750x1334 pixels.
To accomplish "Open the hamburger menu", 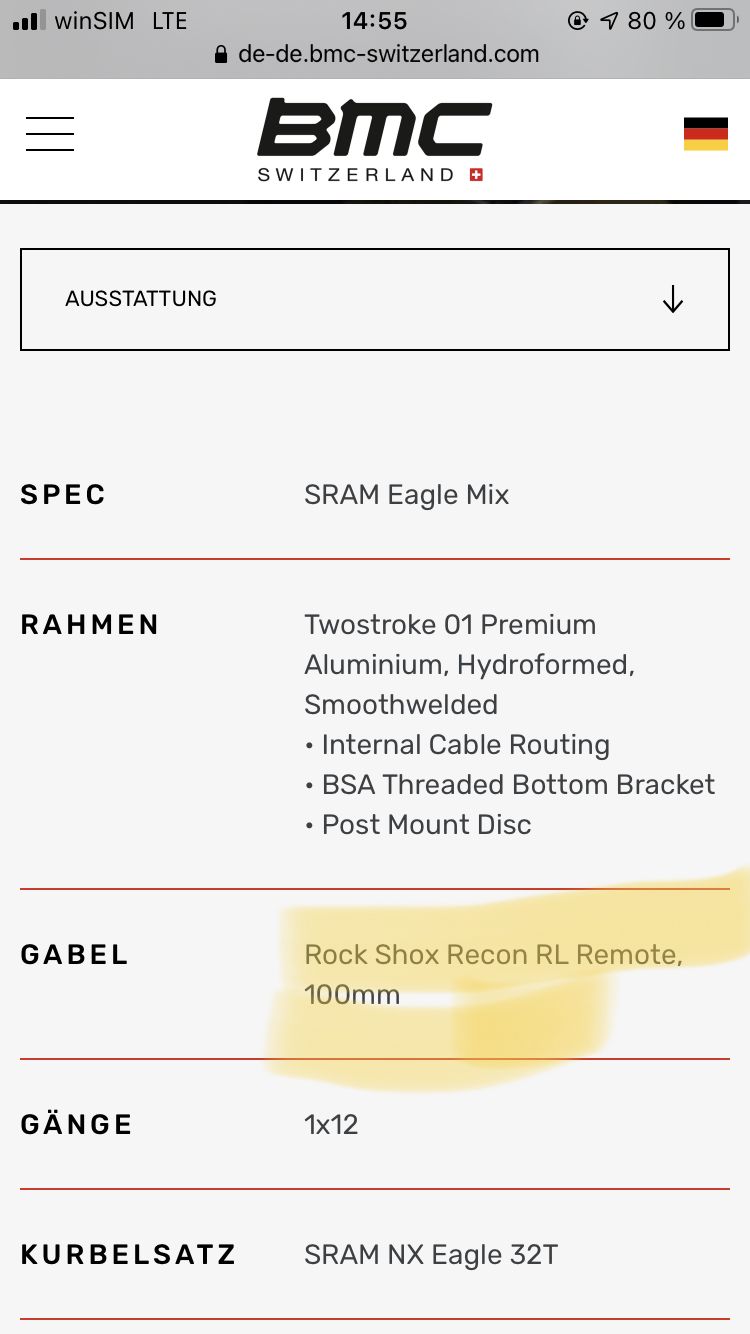I will 50,134.
